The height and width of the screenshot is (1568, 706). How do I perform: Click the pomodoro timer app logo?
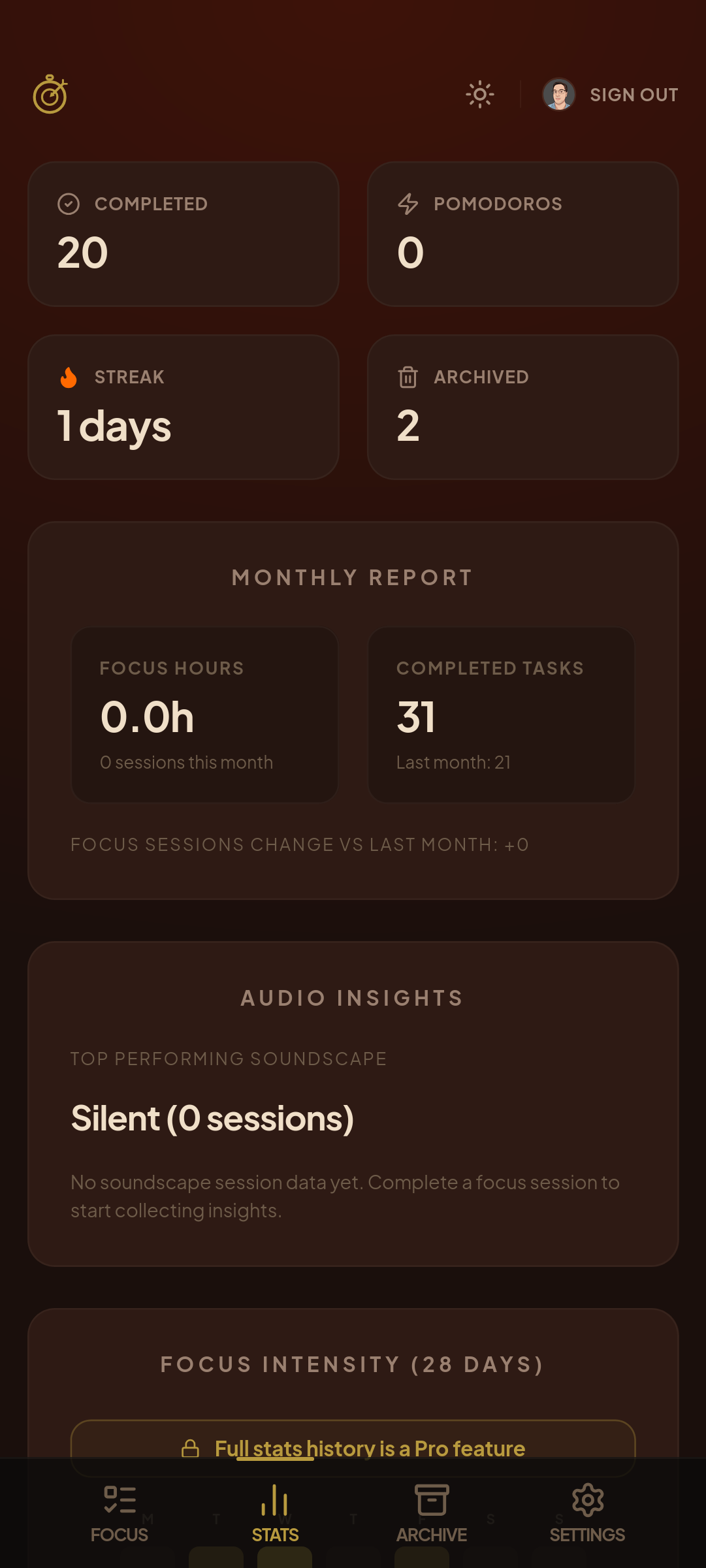click(51, 95)
